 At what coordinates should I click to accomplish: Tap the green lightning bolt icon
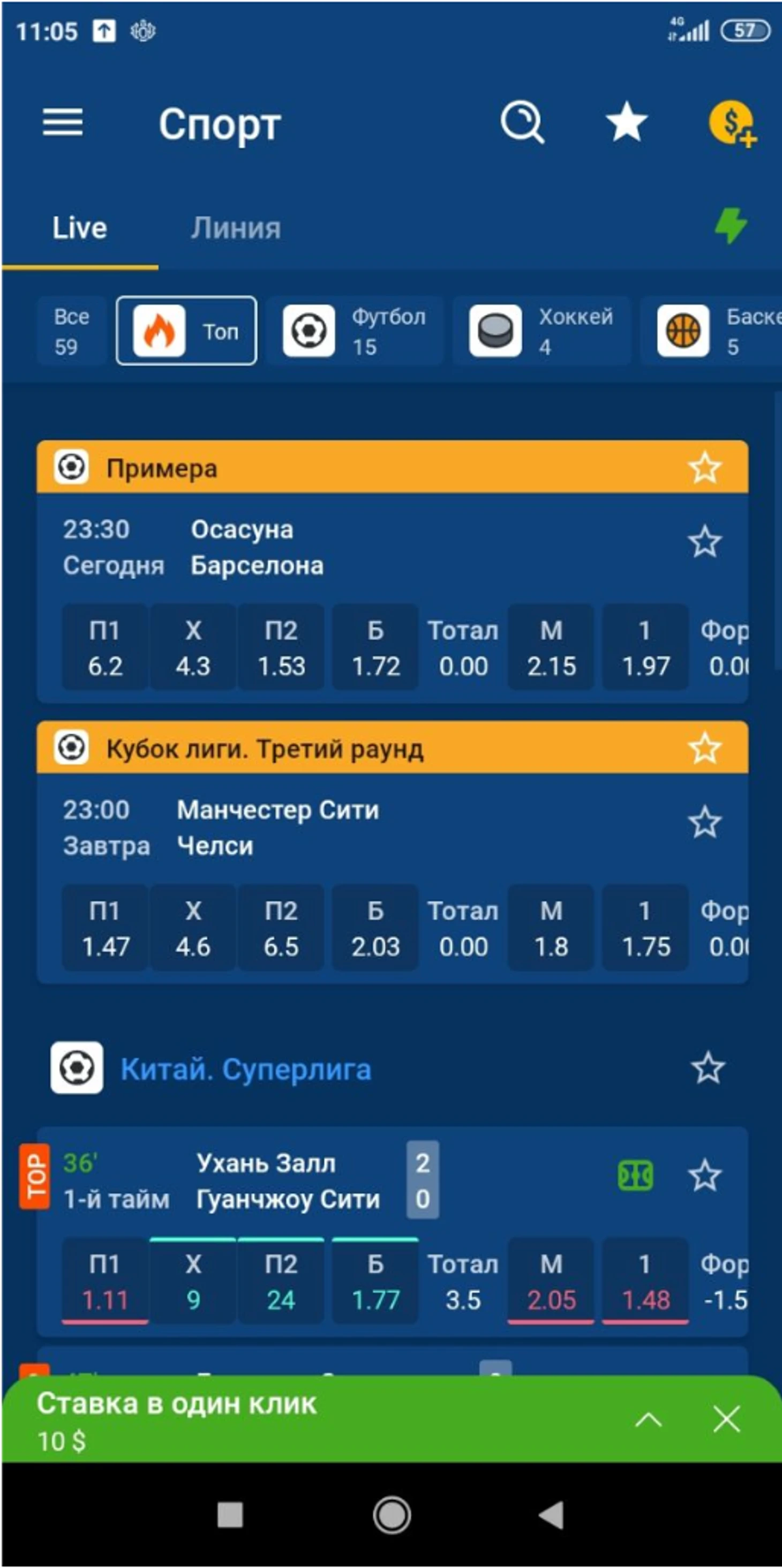[730, 226]
